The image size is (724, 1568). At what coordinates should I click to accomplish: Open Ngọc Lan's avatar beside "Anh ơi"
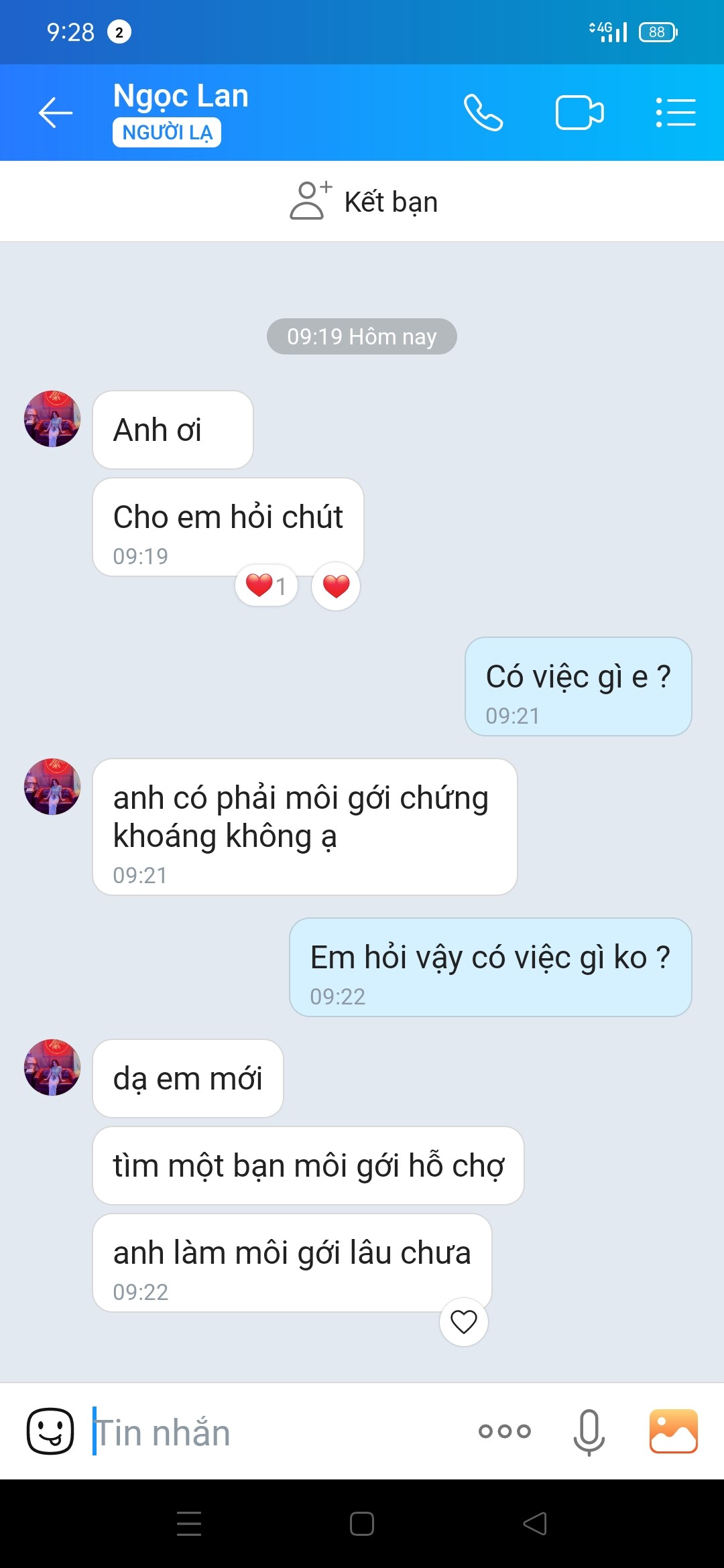point(52,419)
